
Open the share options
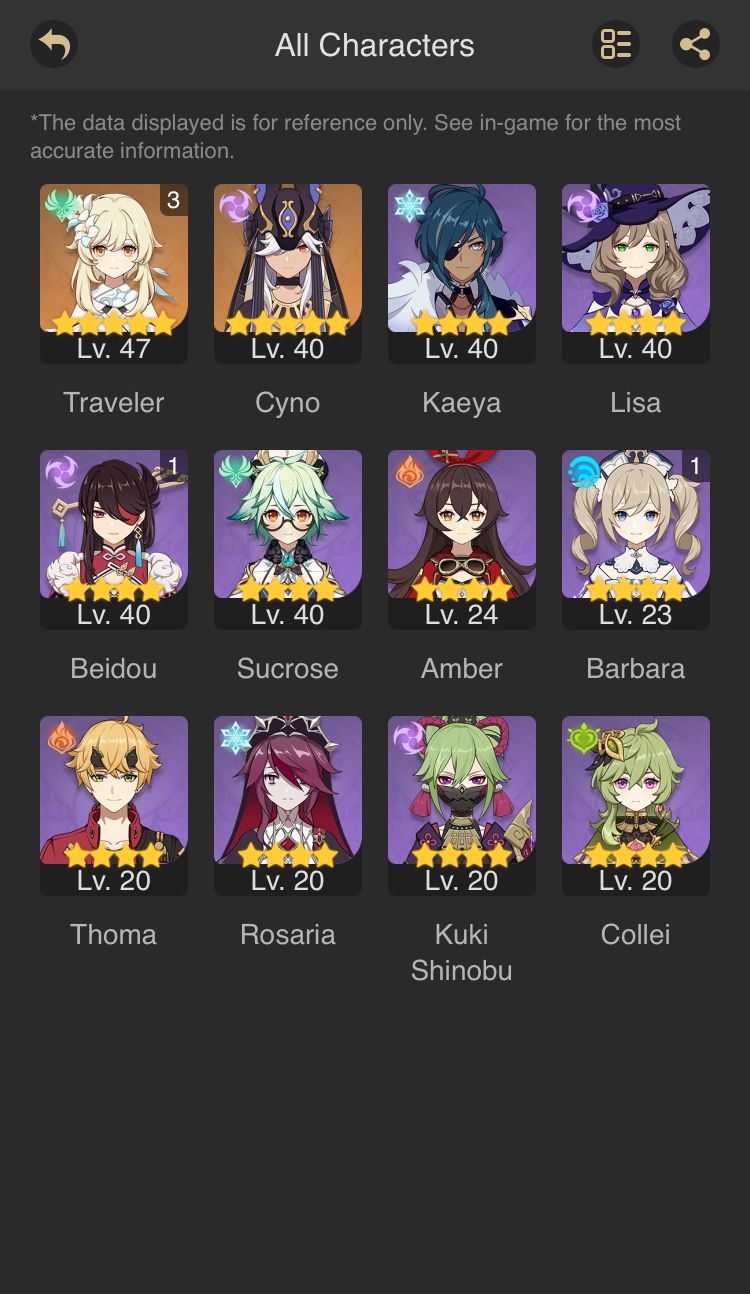[x=697, y=44]
